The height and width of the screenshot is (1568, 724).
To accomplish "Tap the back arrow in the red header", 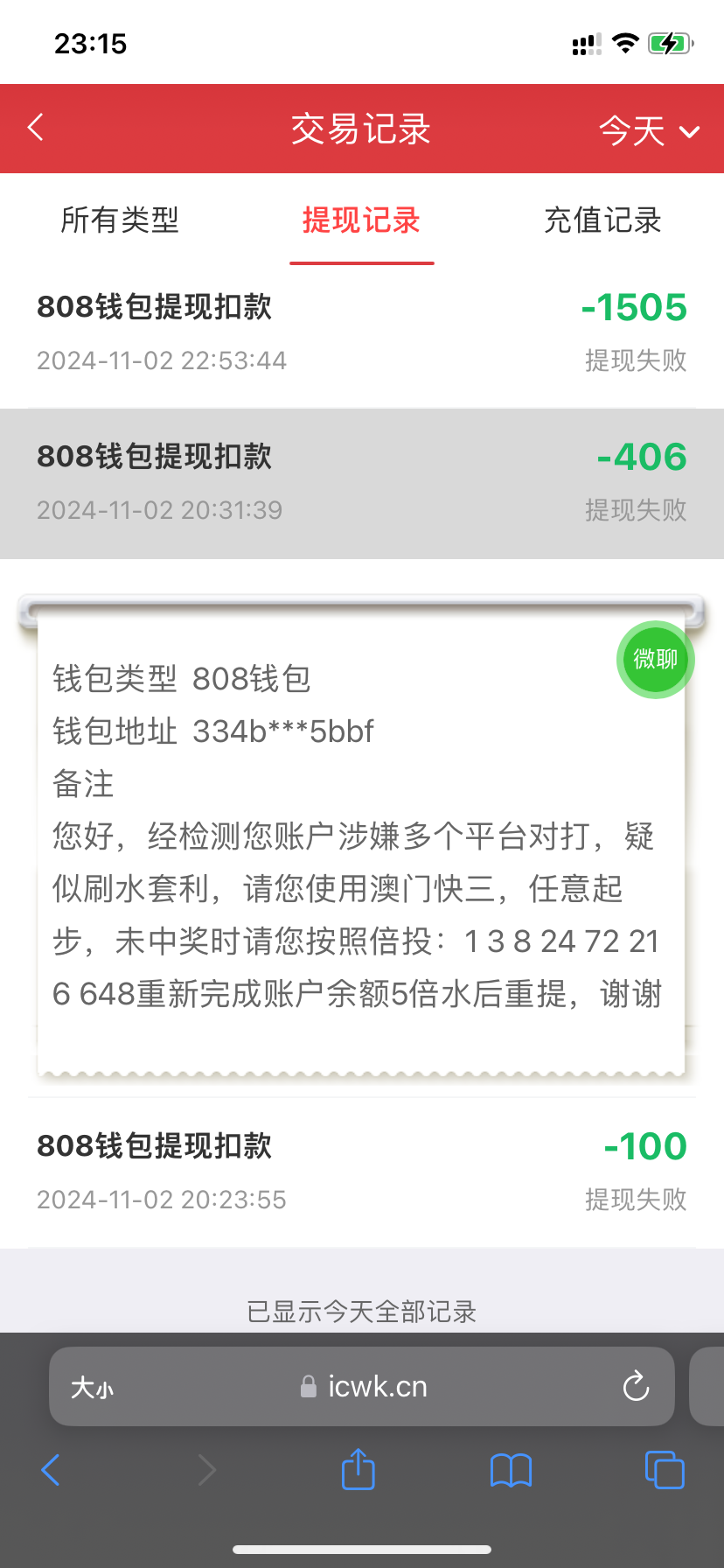I will click(35, 128).
